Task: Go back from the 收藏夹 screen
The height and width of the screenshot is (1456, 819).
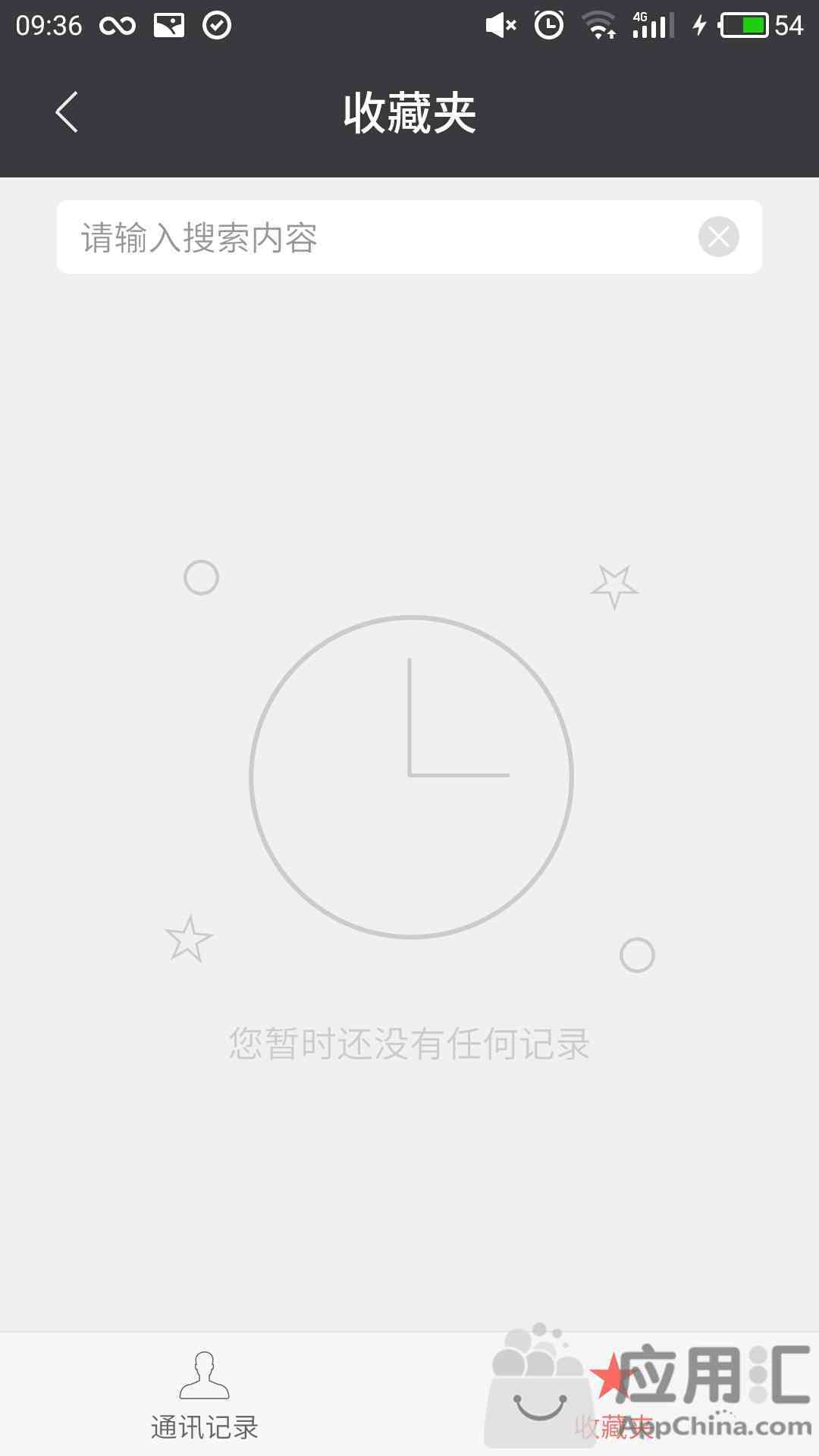Action: click(67, 112)
